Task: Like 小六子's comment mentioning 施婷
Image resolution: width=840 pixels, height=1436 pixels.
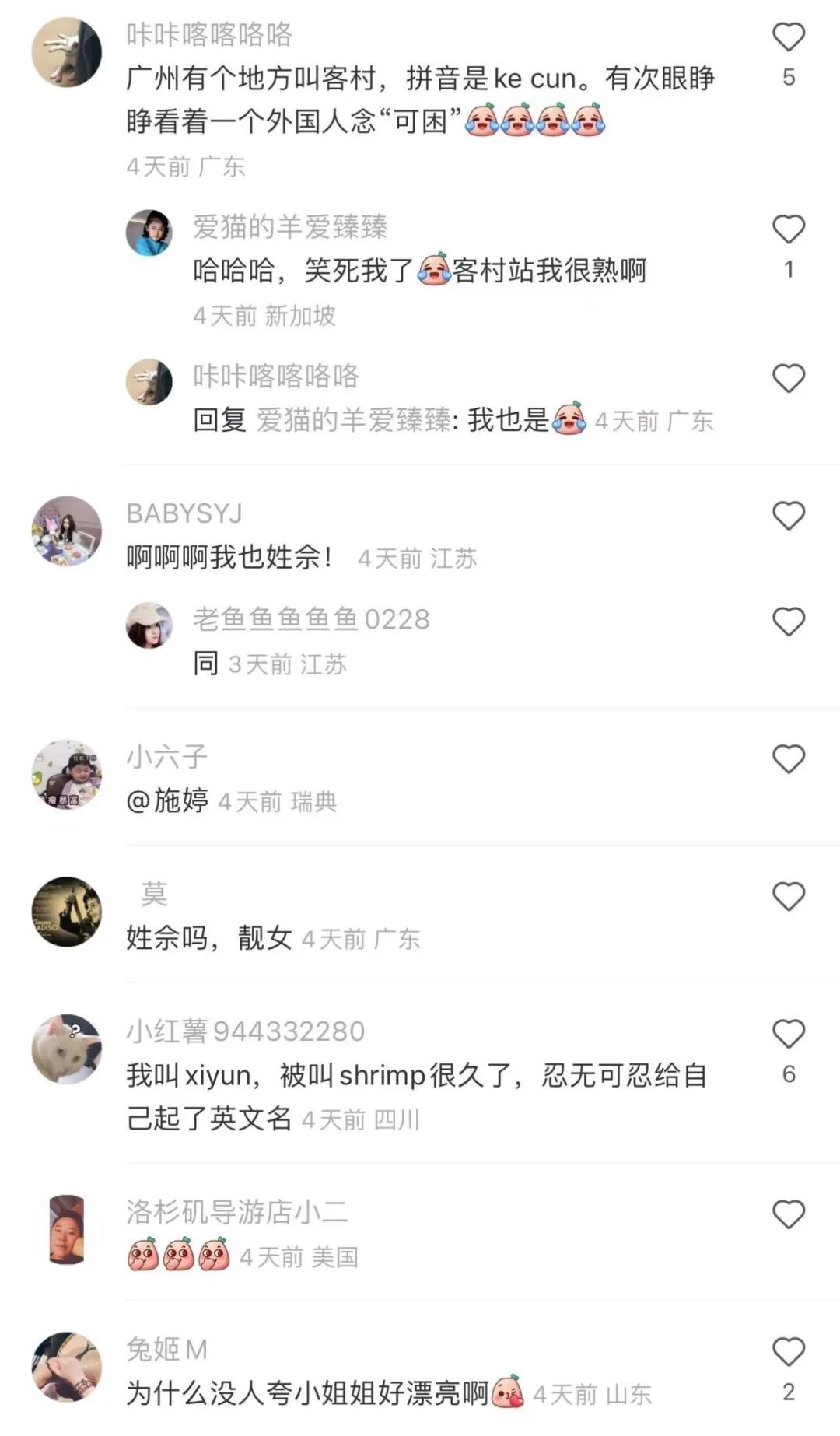Action: click(x=788, y=759)
